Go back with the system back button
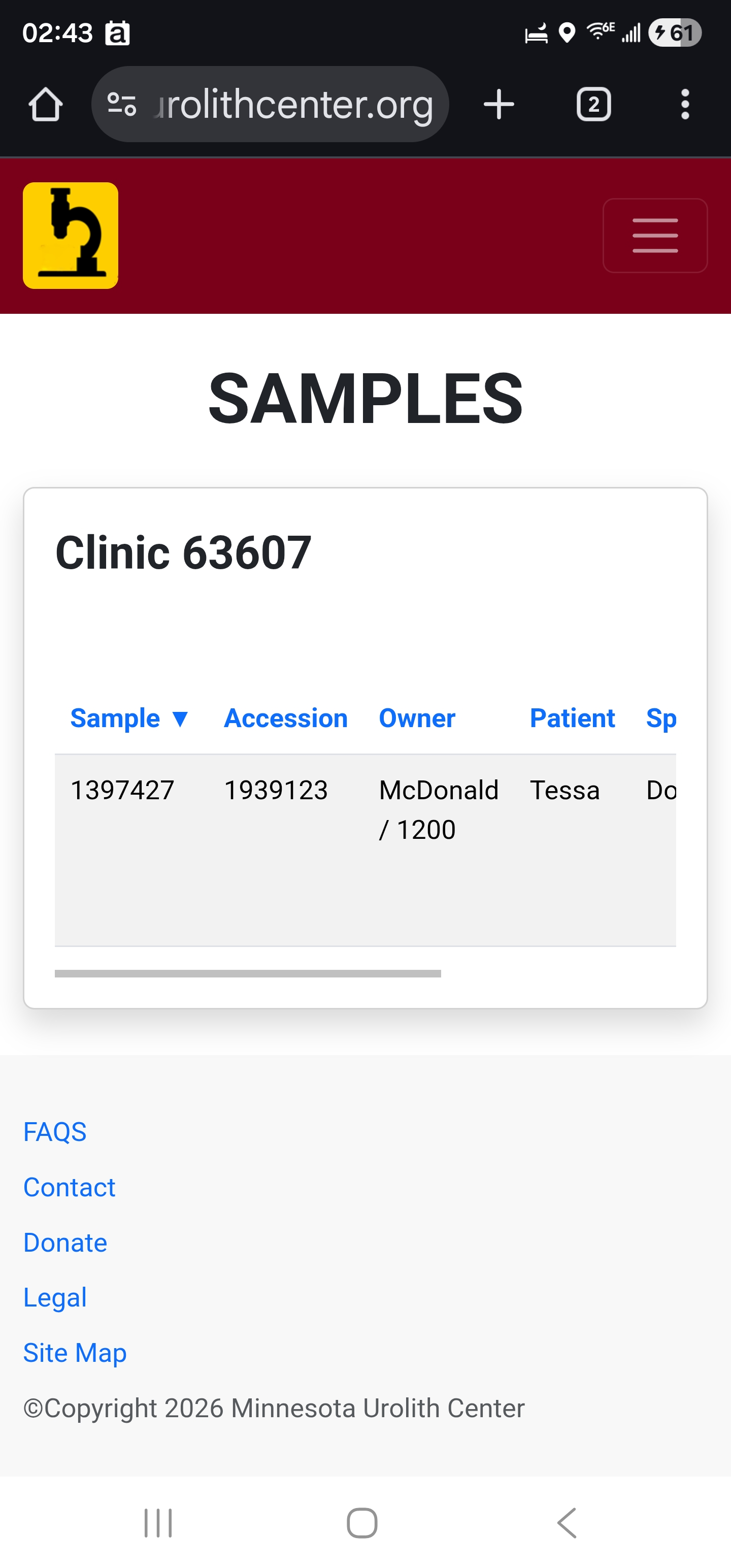Viewport: 731px width, 1568px height. tap(567, 1523)
